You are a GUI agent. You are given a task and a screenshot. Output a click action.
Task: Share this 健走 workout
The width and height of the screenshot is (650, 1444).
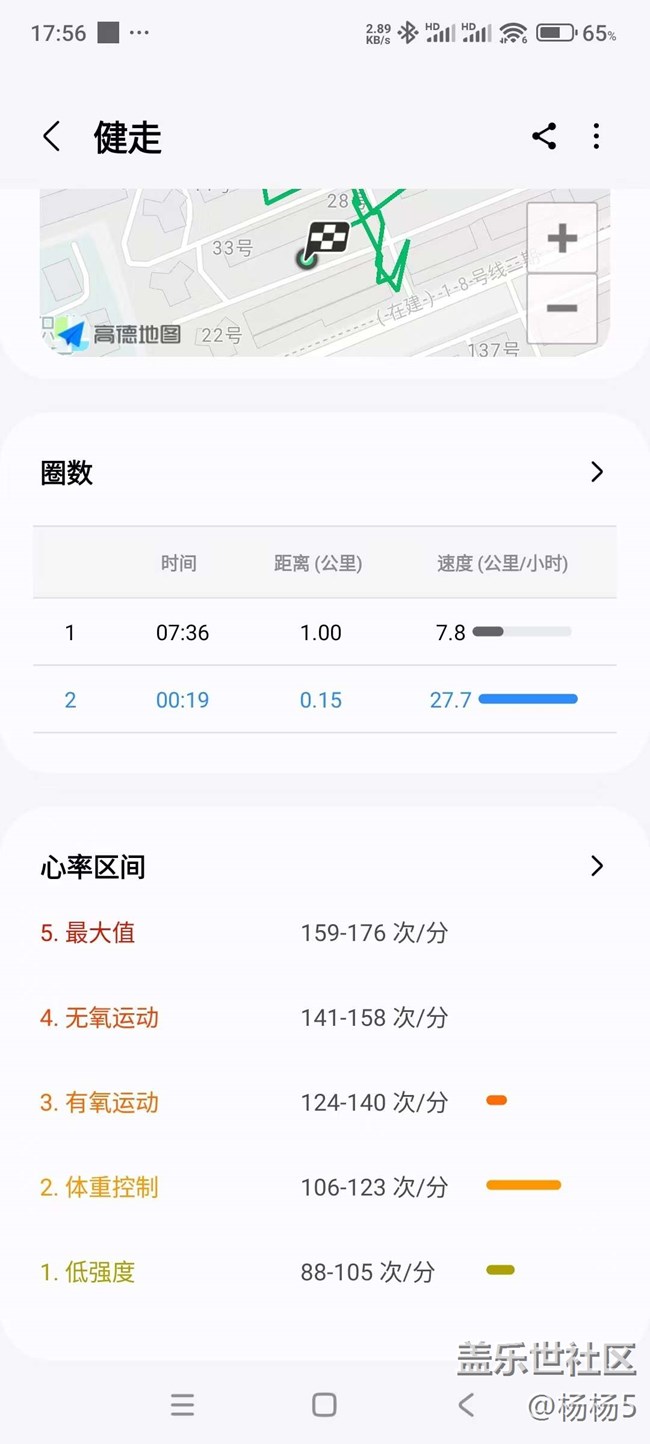[544, 137]
